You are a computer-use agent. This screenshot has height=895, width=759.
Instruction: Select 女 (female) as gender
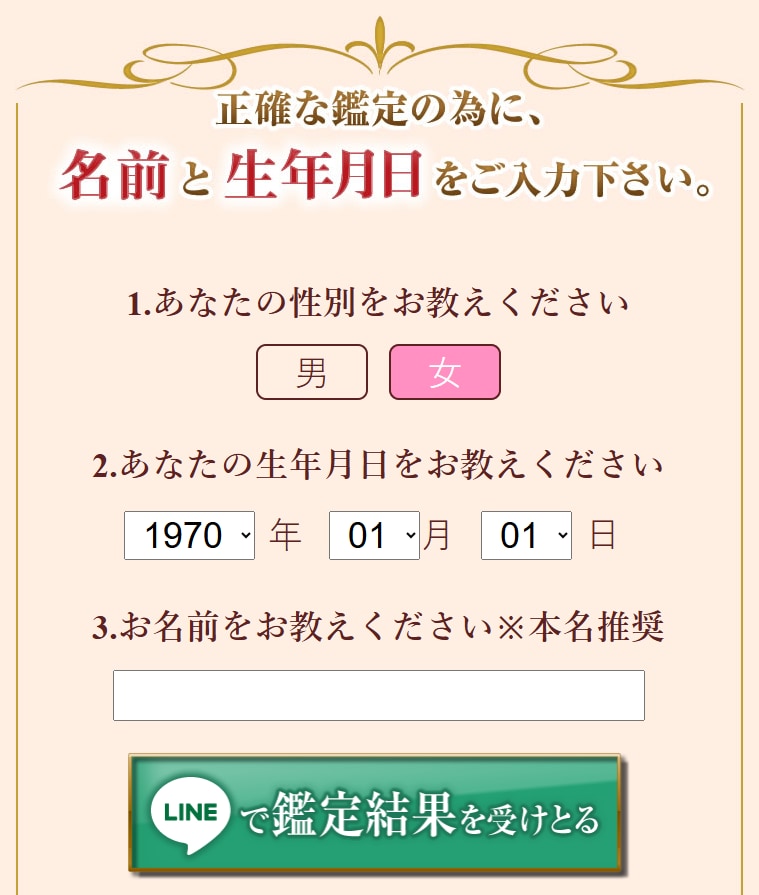click(444, 373)
